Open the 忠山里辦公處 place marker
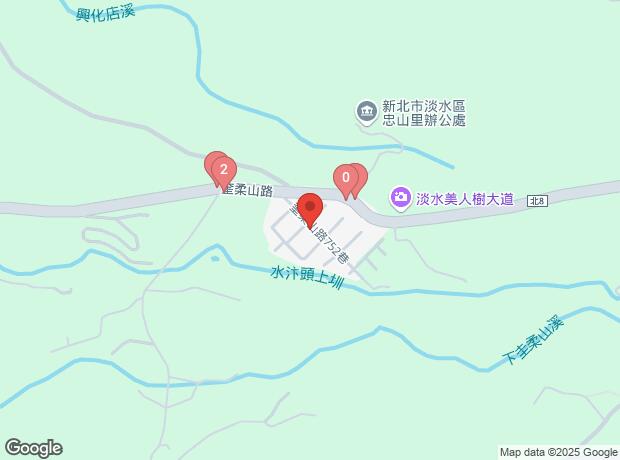This screenshot has height=460, width=620. [367, 110]
